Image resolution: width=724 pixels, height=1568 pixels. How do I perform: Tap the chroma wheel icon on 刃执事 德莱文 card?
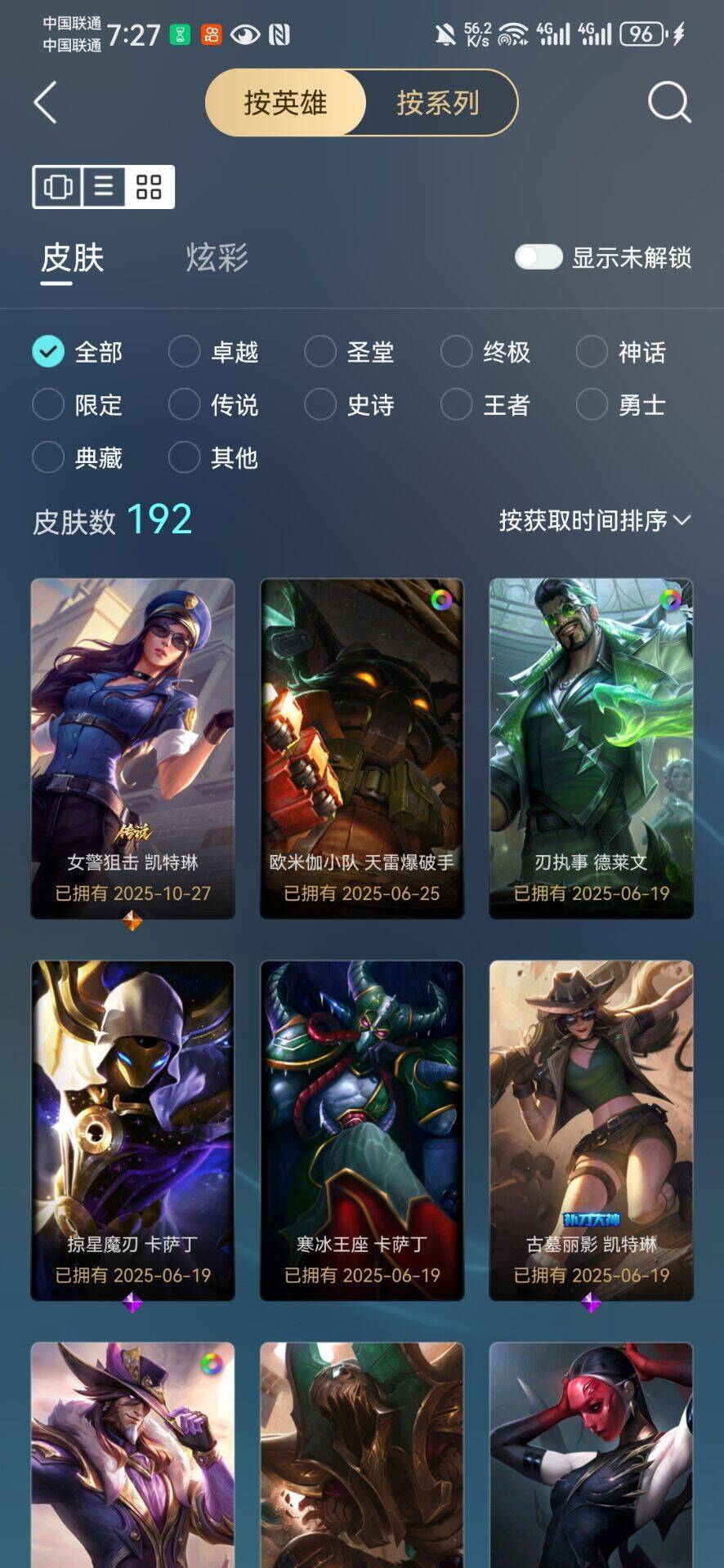point(668,599)
